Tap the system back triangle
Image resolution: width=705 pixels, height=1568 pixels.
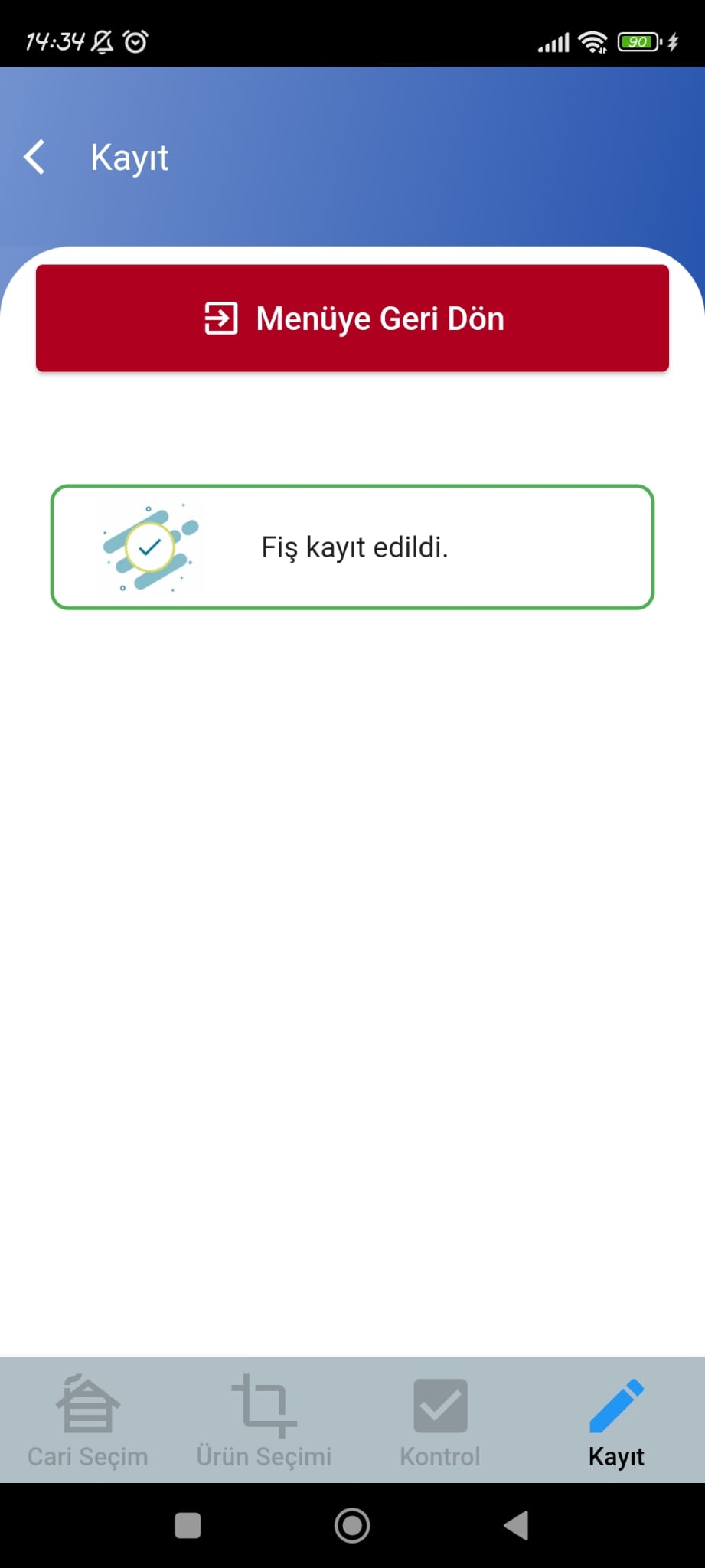coord(517,1525)
